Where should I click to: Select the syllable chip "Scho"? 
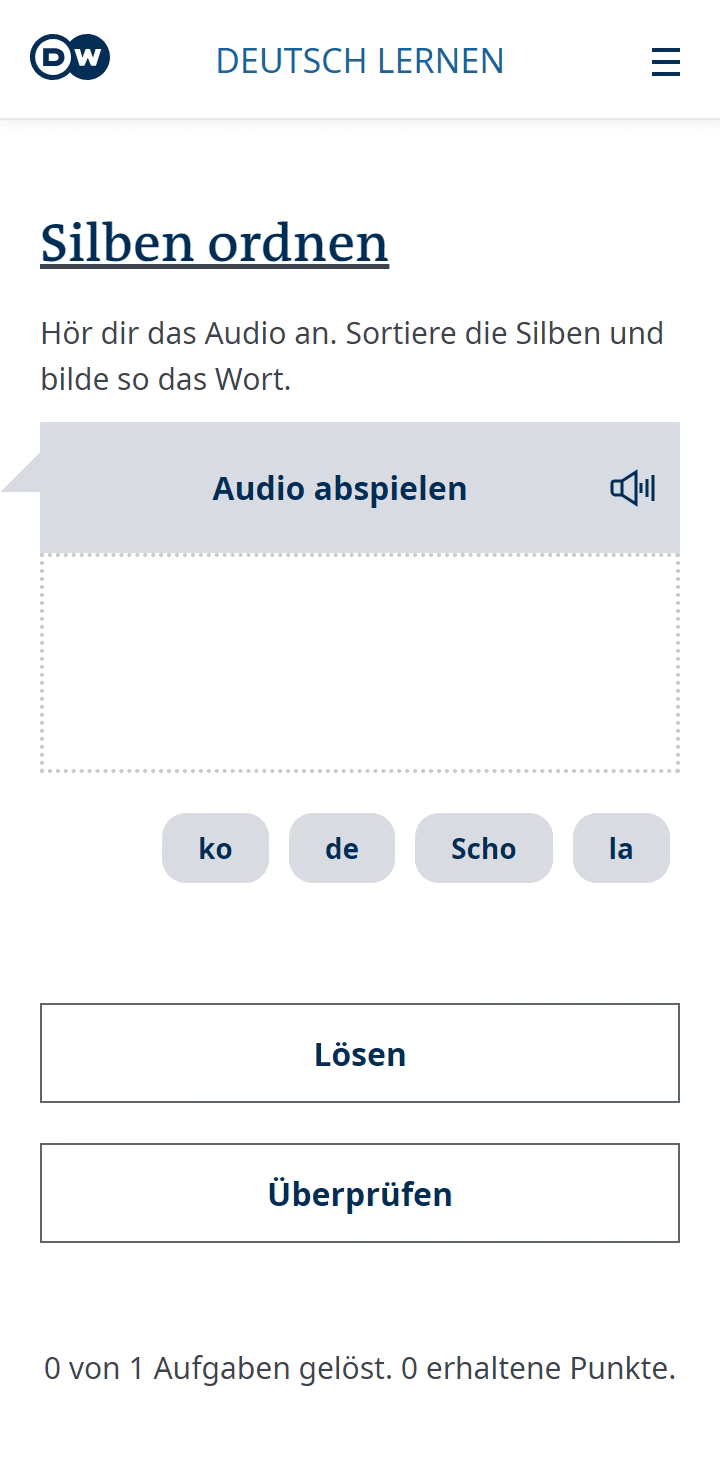tap(484, 848)
